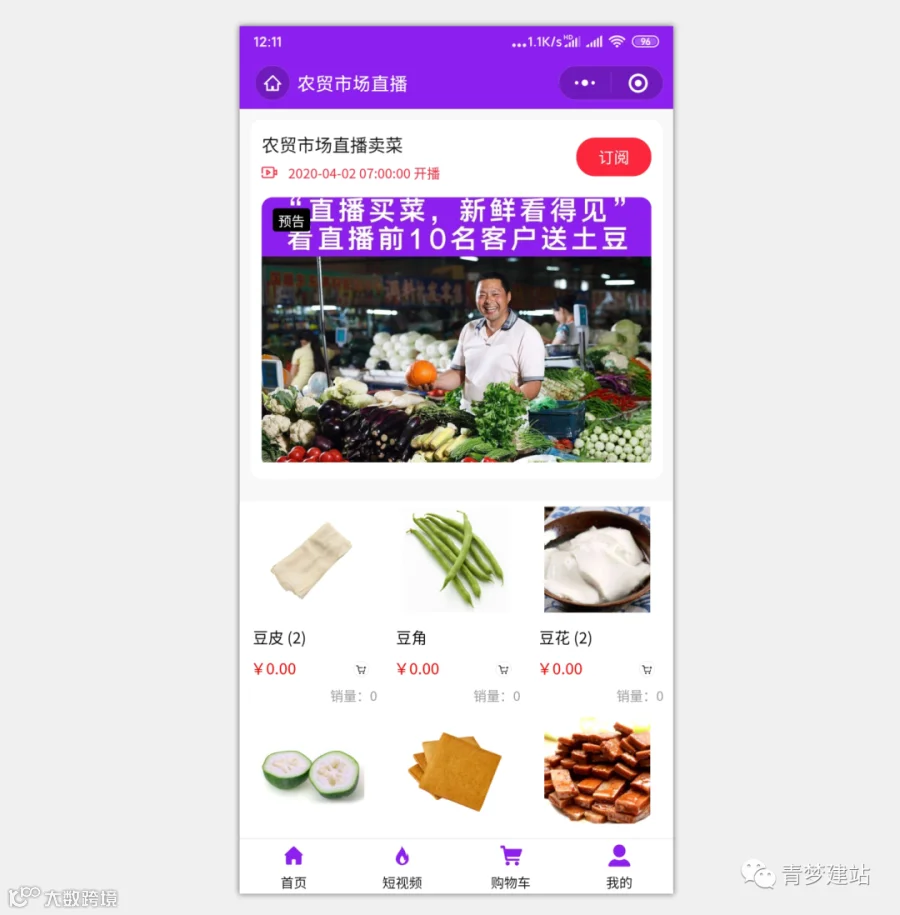Go to the 购物车 tab
This screenshot has height=915, width=900.
point(511,867)
